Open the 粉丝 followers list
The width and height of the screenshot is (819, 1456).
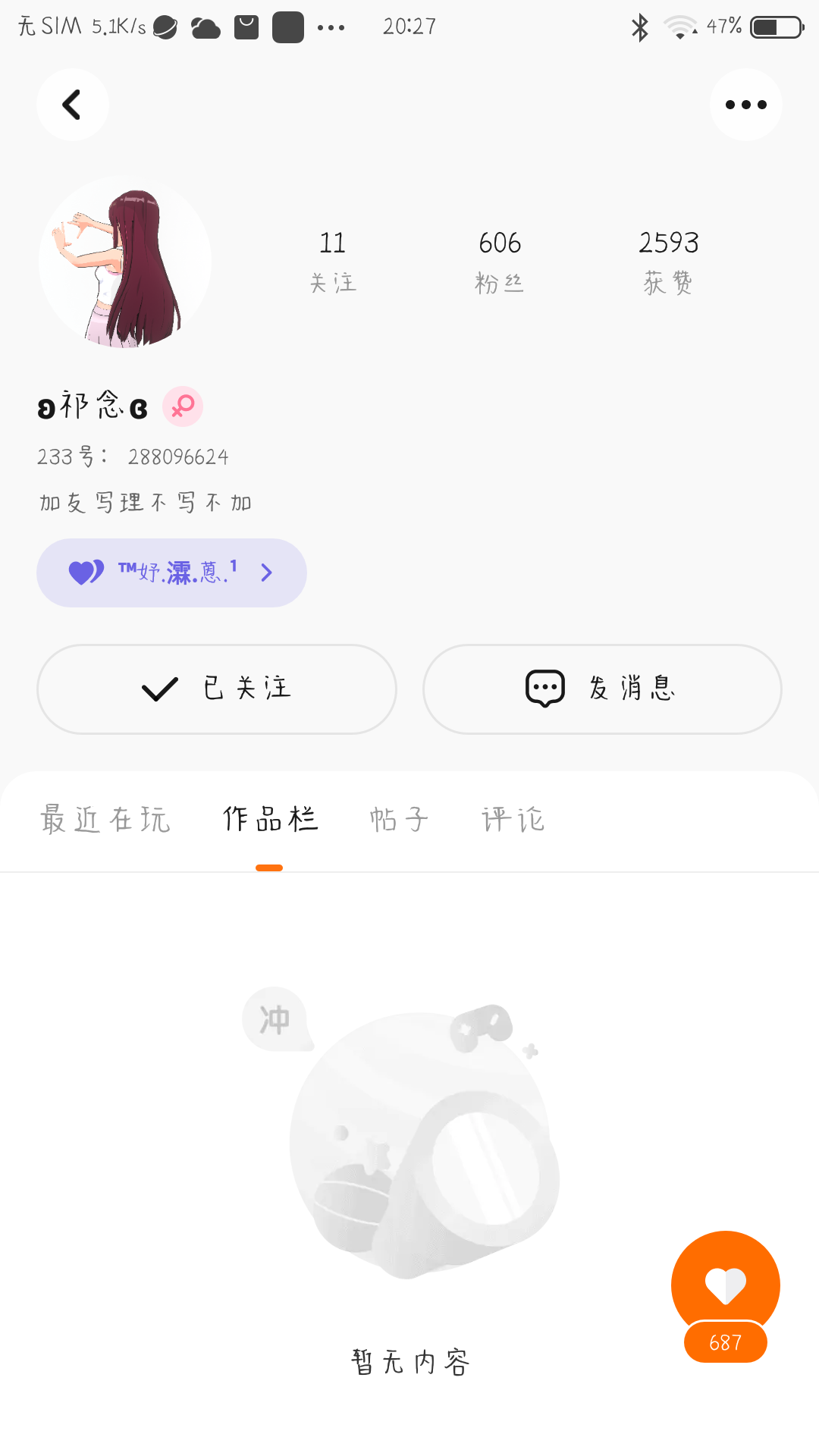point(500,261)
